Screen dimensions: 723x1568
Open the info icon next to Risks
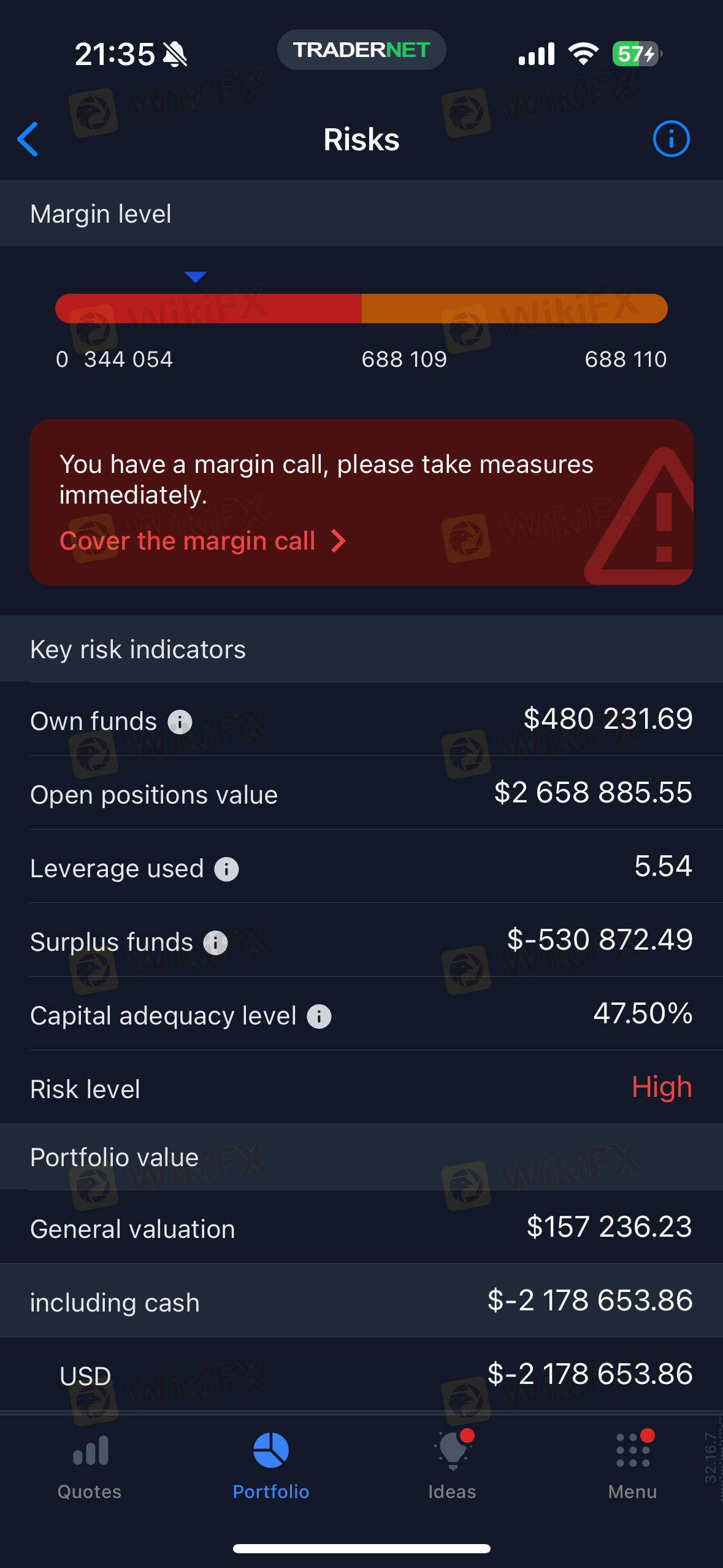(x=671, y=139)
